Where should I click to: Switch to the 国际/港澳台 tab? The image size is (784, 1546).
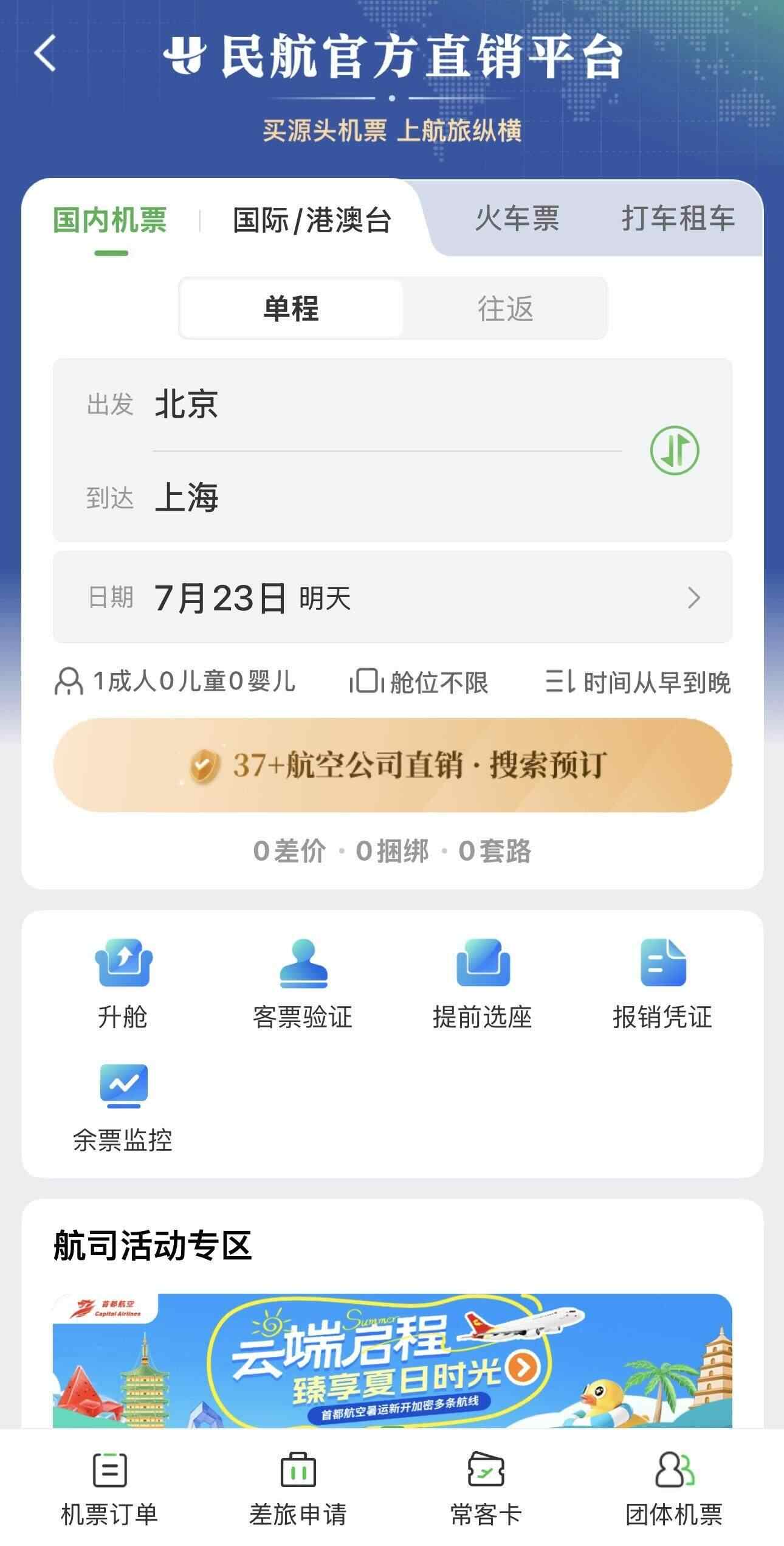tap(312, 220)
